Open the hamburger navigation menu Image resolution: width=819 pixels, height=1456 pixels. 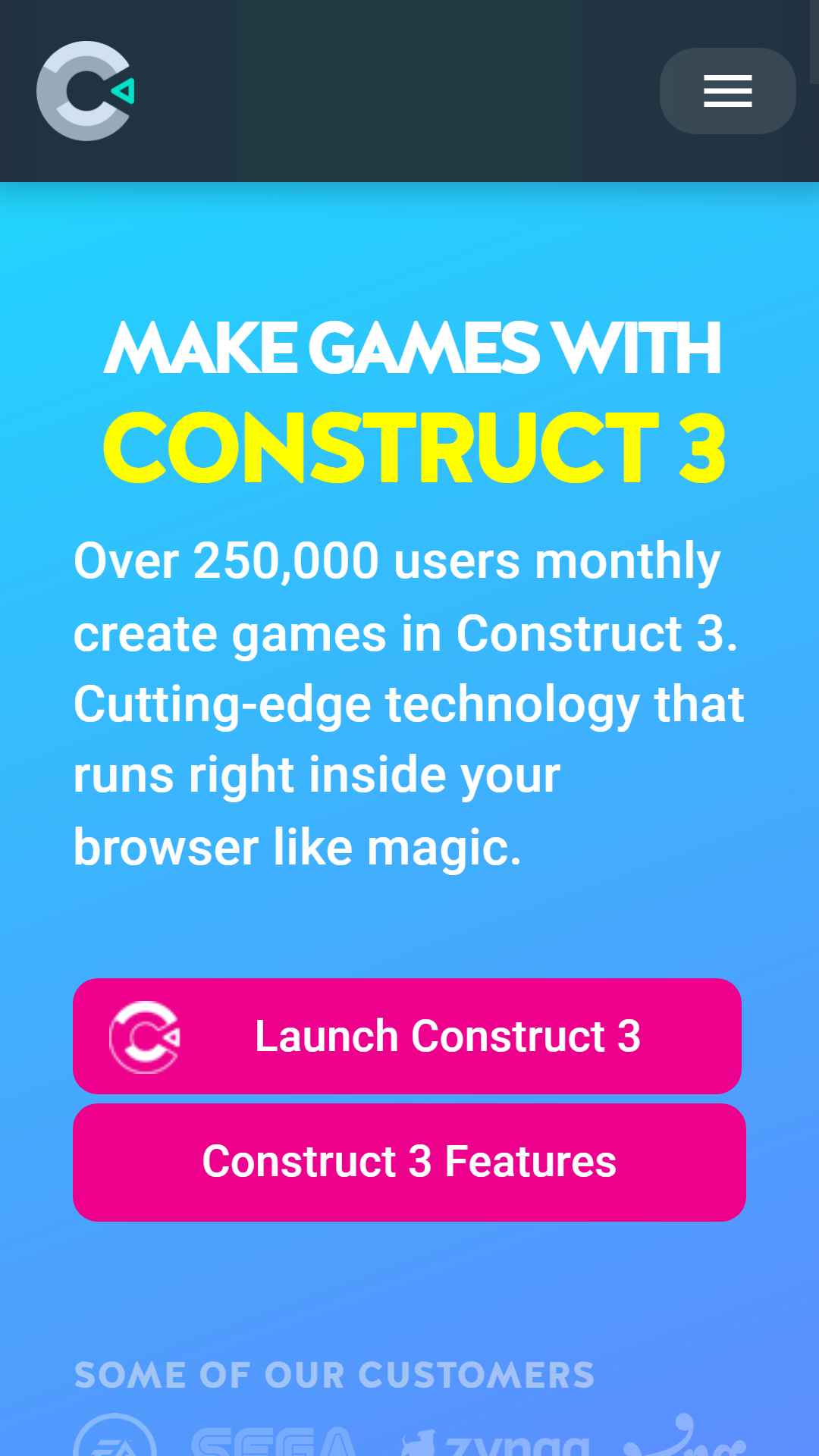point(727,91)
